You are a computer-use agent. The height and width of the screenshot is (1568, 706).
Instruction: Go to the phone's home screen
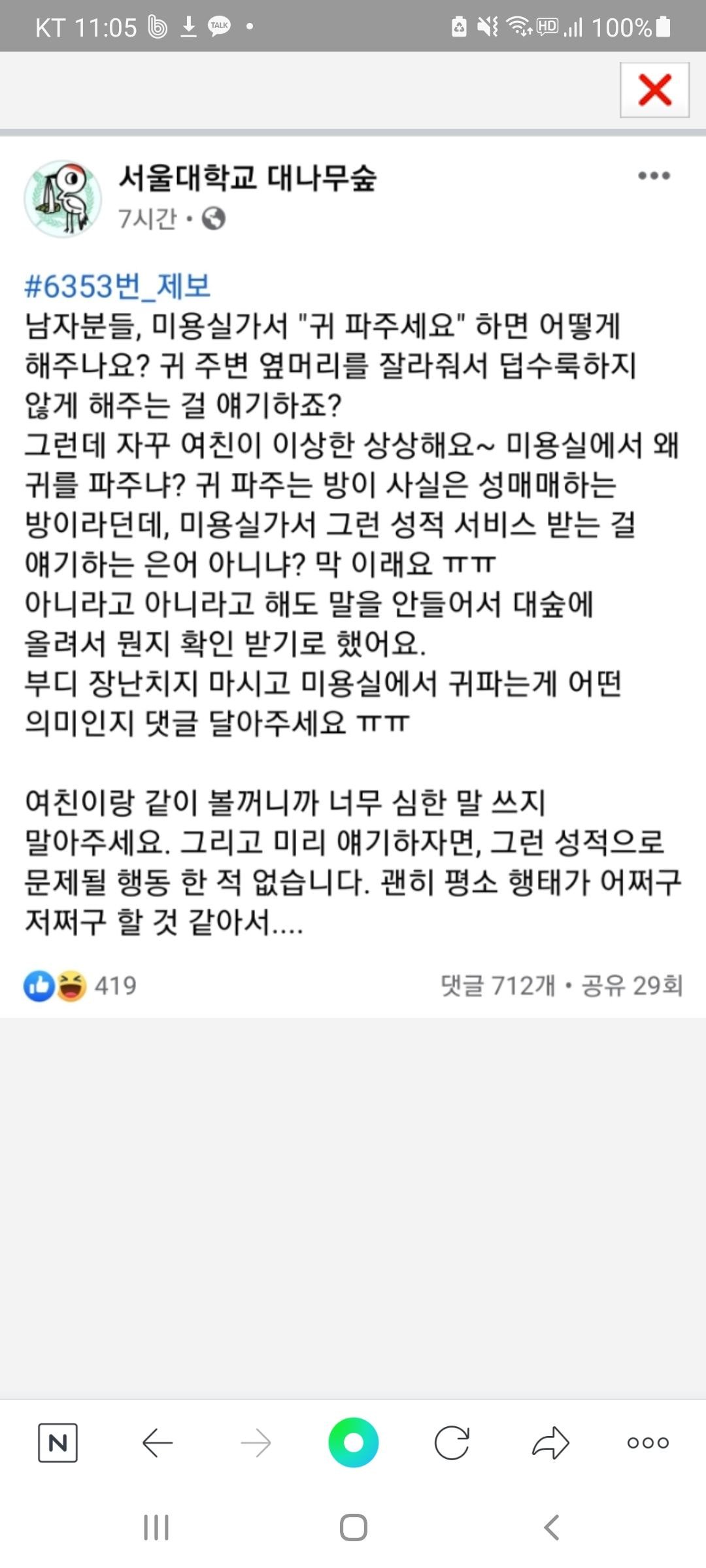[353, 1527]
